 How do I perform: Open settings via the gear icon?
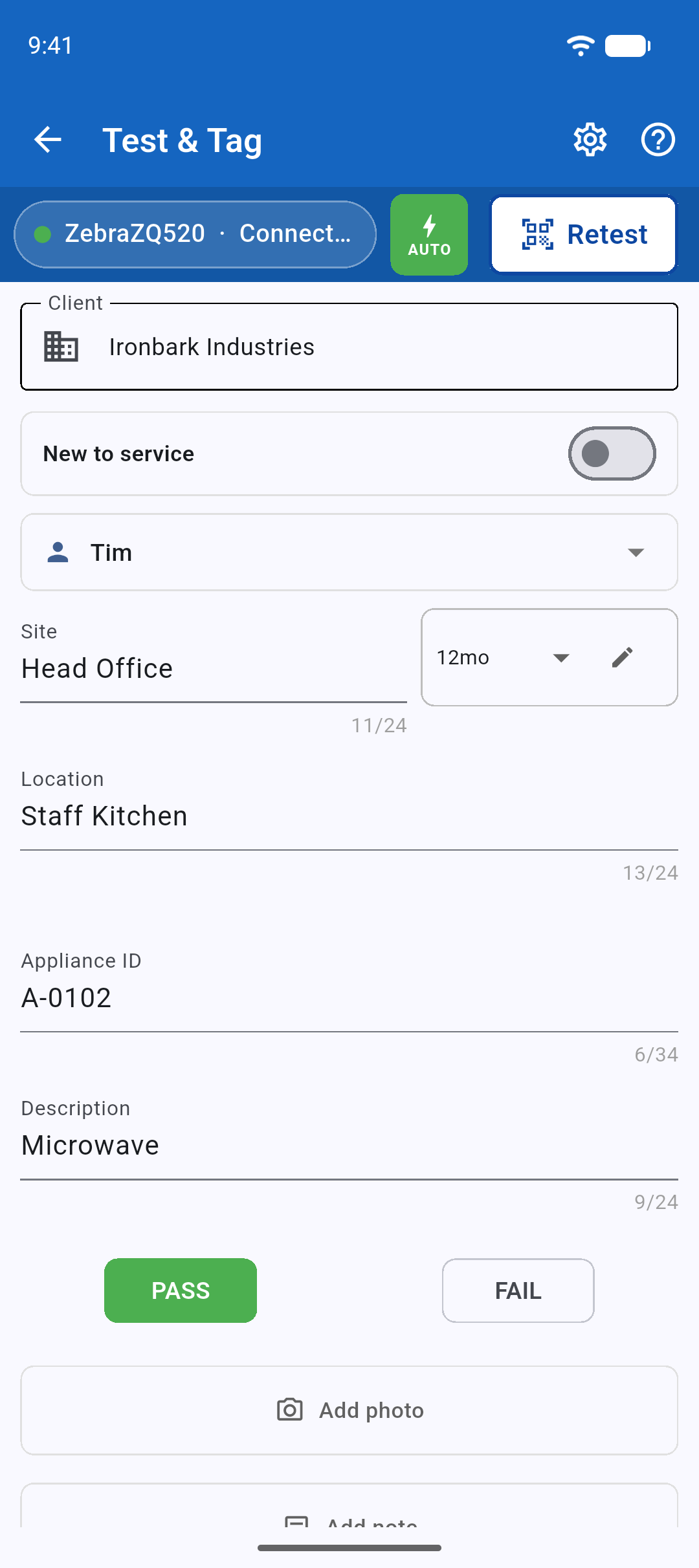590,140
